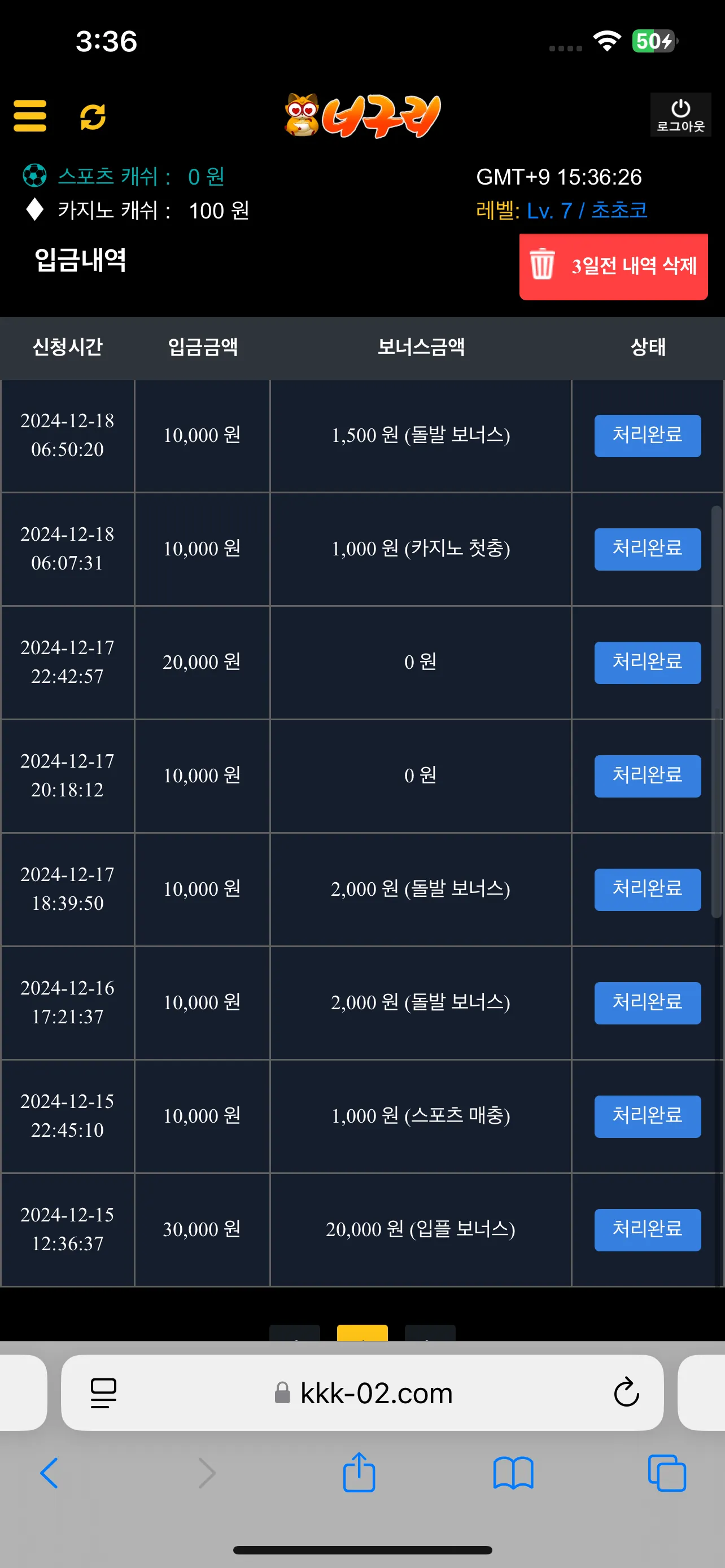Open Safari bookmarks
Viewport: 725px width, 1568px height.
coord(513,1473)
